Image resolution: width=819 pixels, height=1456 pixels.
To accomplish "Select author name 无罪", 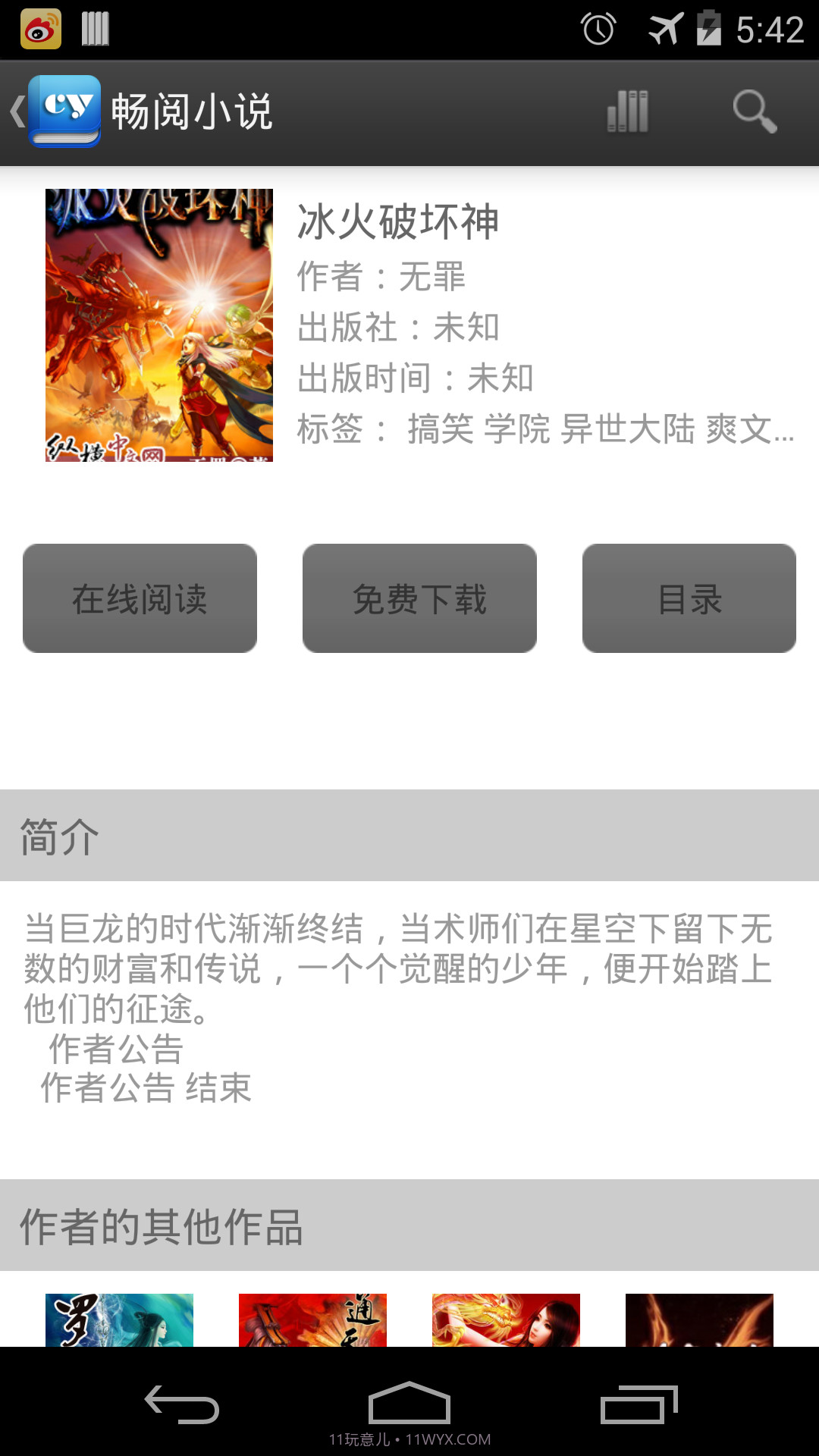I will click(433, 278).
